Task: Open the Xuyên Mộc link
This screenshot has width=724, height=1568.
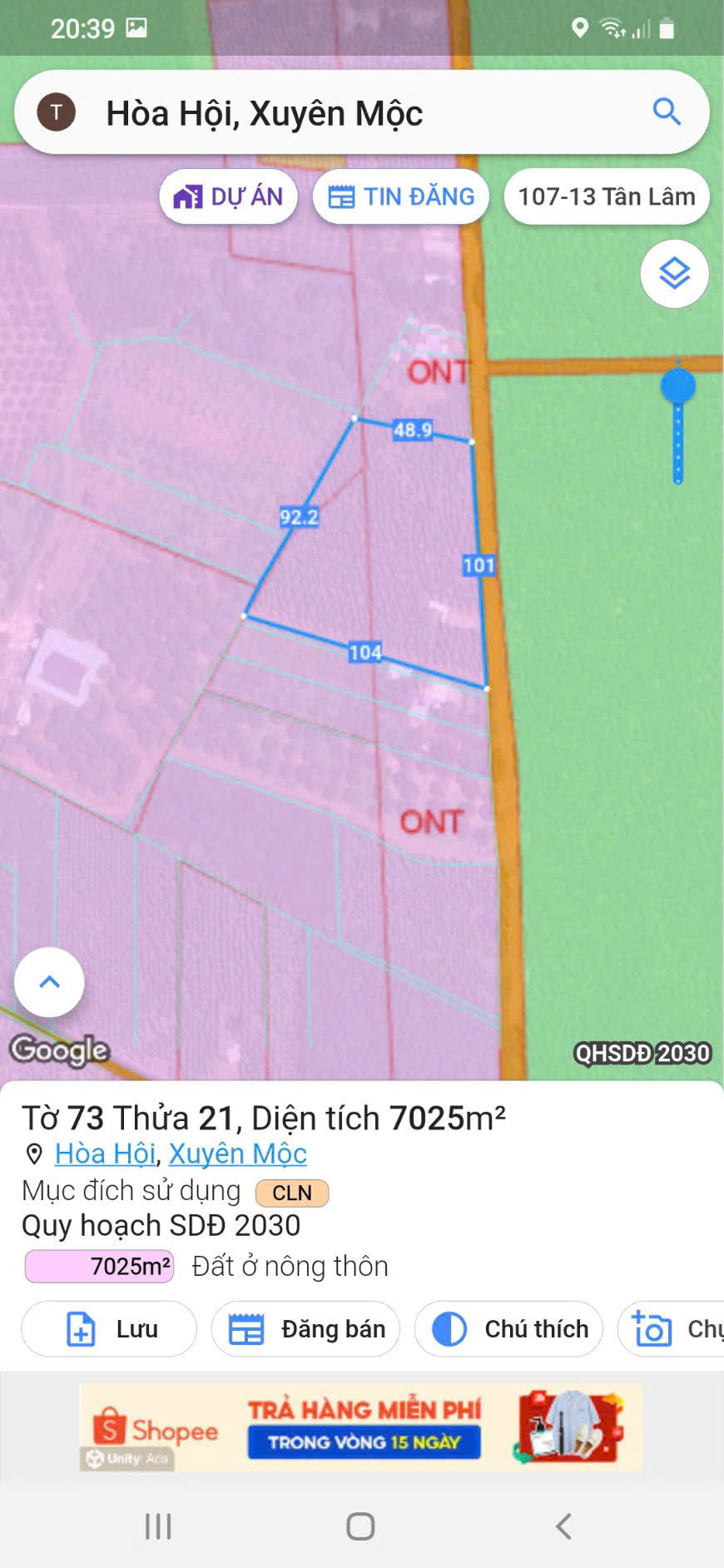Action: coord(238,1154)
